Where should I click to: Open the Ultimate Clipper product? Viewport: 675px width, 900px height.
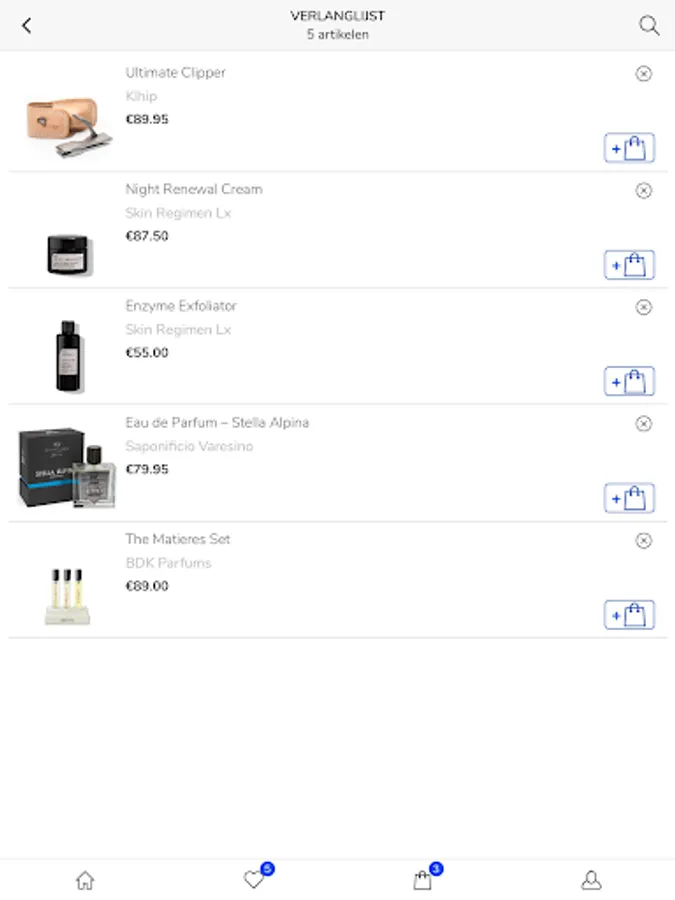coord(175,73)
